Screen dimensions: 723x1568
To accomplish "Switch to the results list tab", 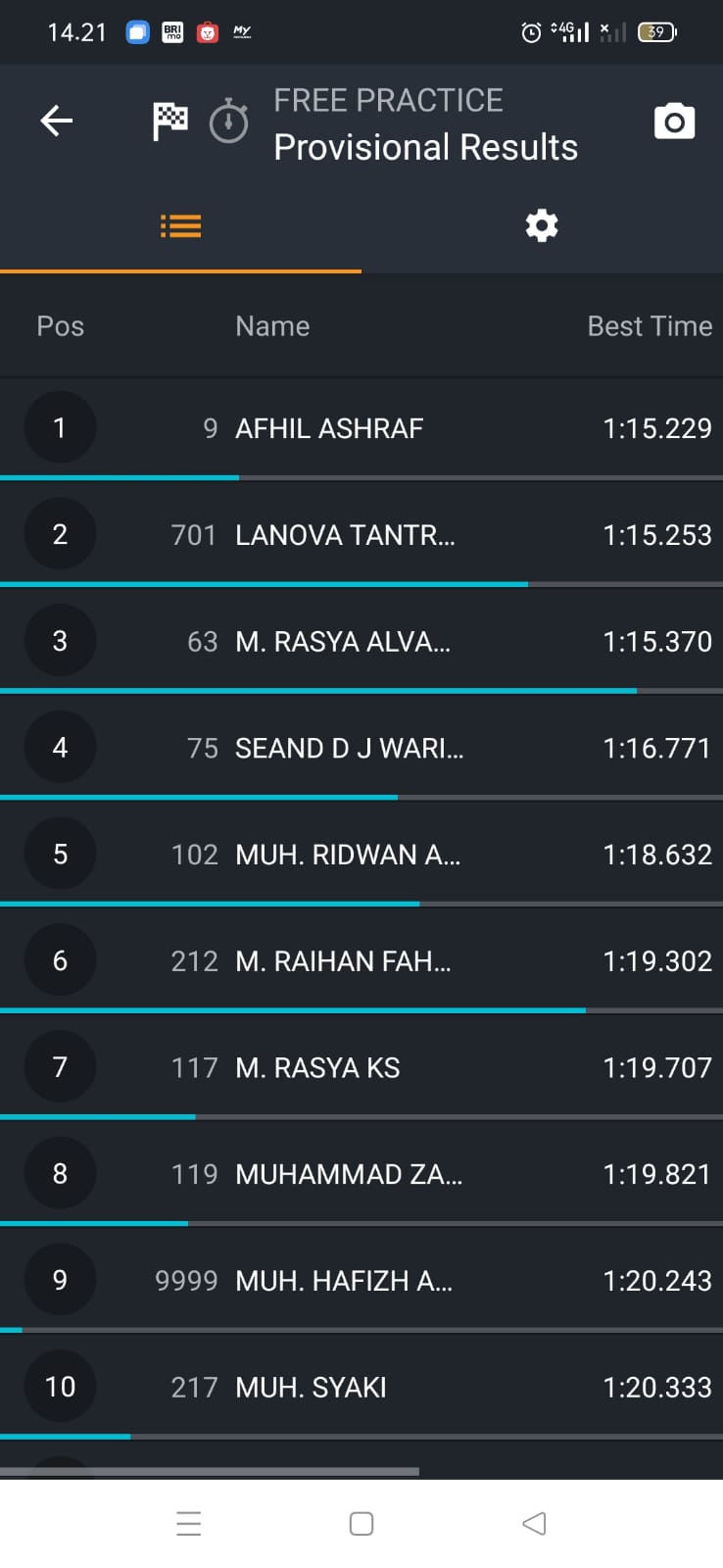I will tap(180, 226).
